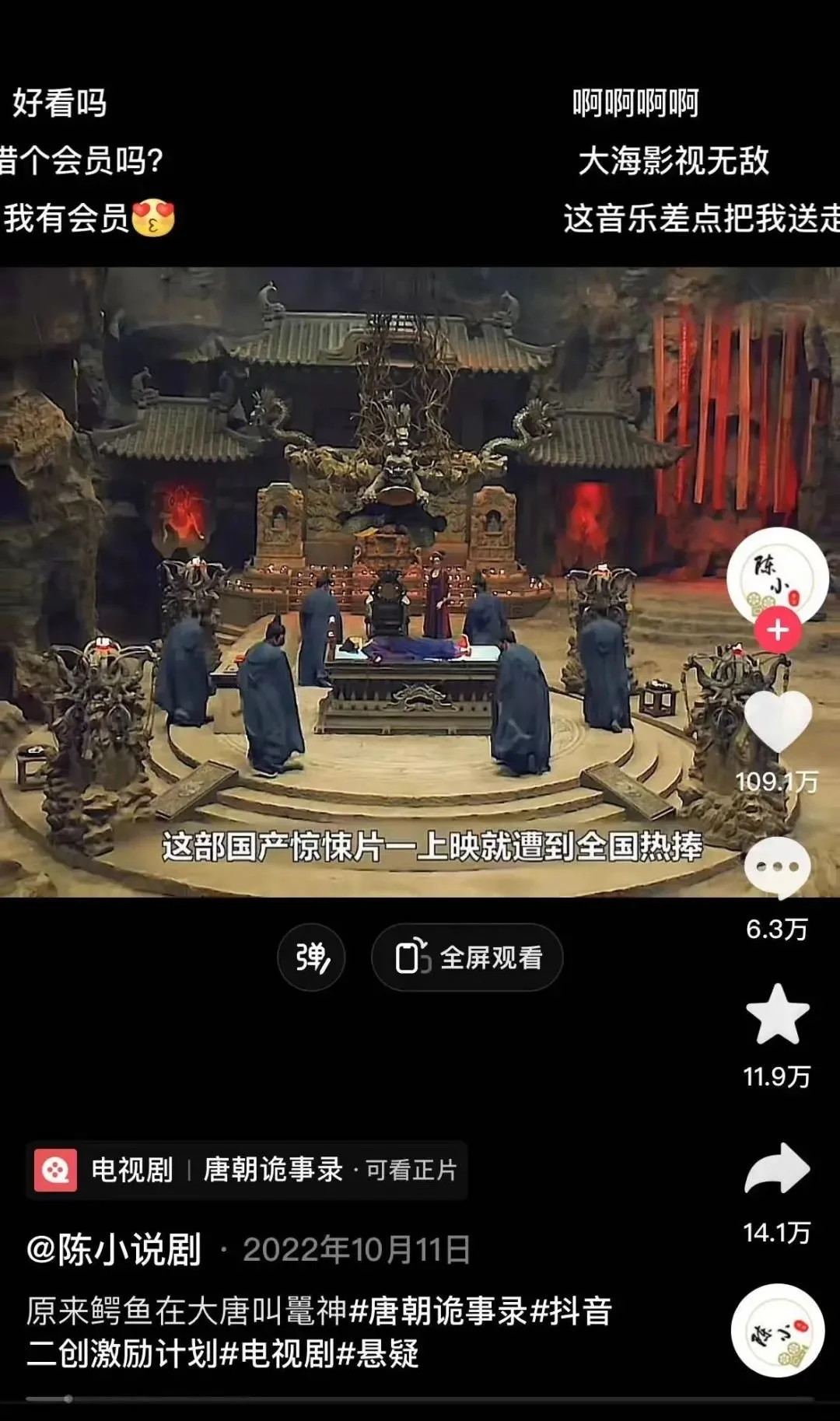Tap 全屏观看 to watch fullscreen
Viewport: 840px width, 1421px height.
point(467,957)
